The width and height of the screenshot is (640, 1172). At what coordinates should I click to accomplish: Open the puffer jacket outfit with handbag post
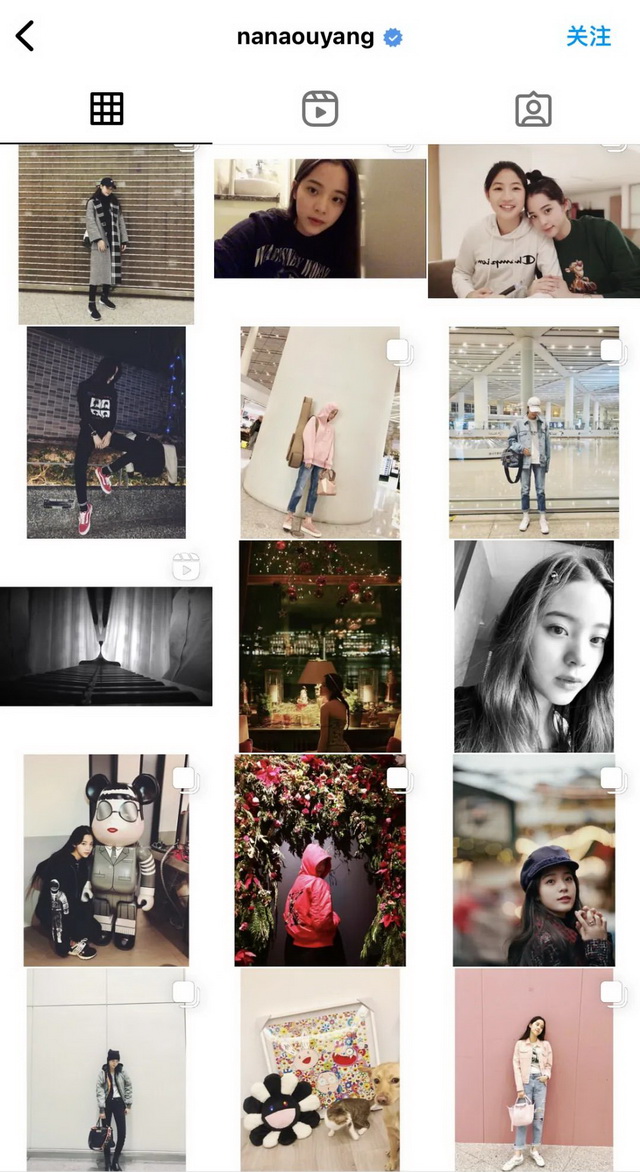106,1070
